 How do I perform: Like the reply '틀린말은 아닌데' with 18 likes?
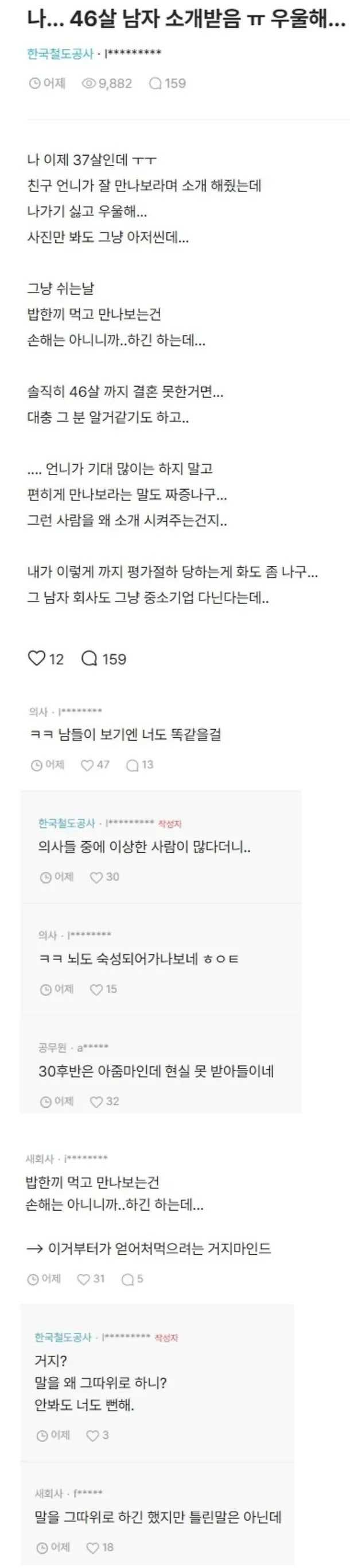click(x=92, y=1547)
